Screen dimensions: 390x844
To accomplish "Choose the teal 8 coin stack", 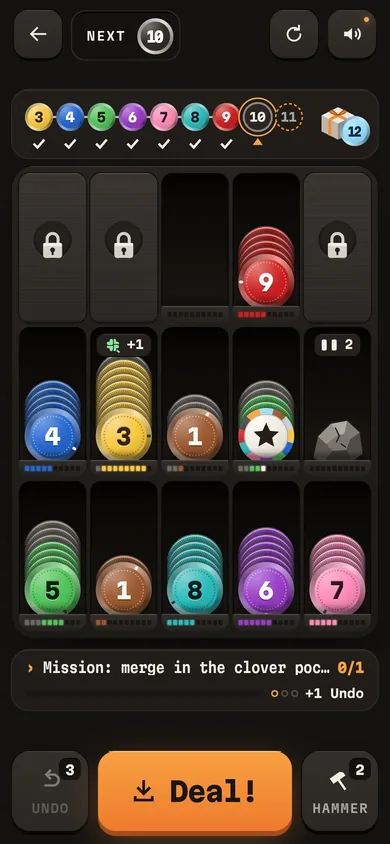I will click(x=195, y=574).
